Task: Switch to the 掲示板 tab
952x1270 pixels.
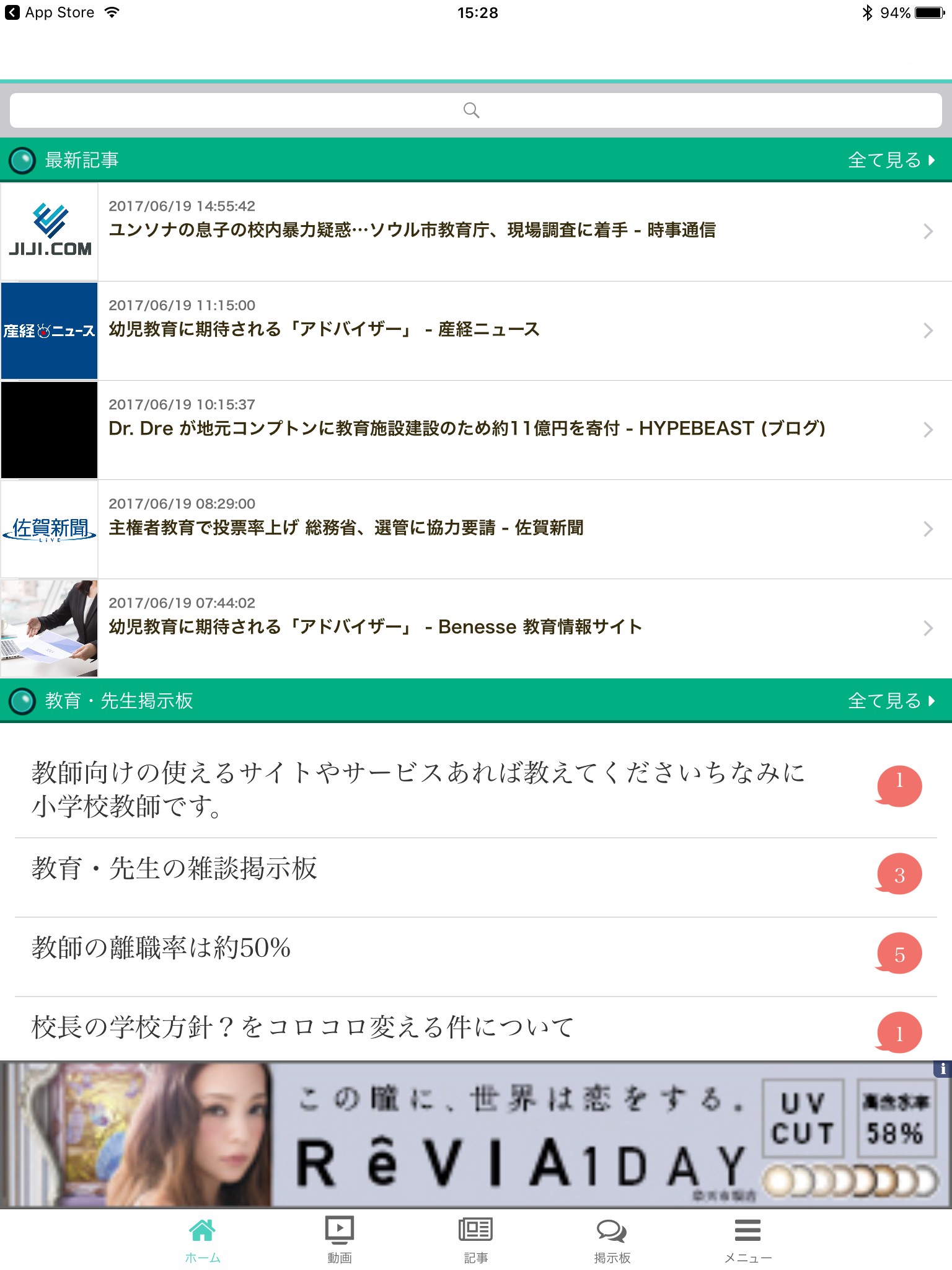Action: 612,1240
